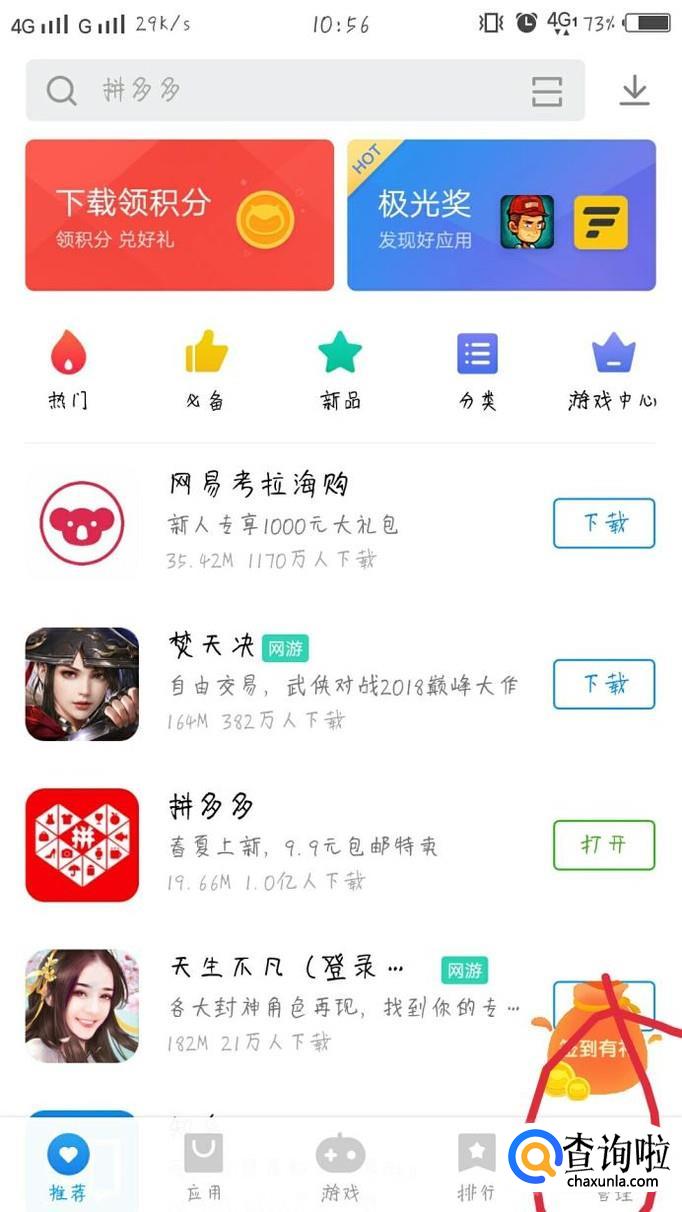
Task: Tap the 推荐 tab
Action: click(68, 1165)
